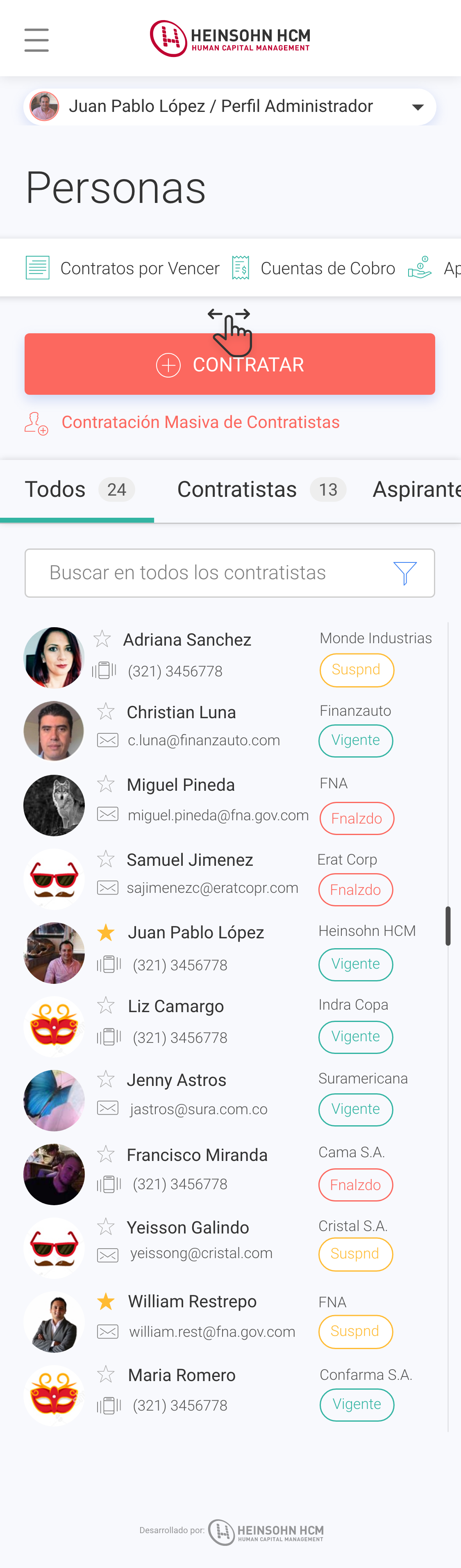Open Francisco Miranda's record
Viewport: 461px width, 1568px height.
click(x=196, y=1155)
